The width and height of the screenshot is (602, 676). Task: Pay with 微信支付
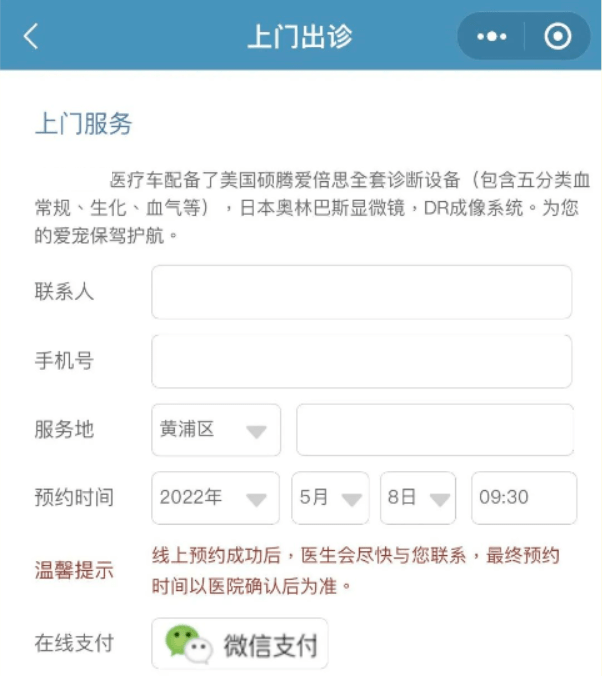[240, 644]
